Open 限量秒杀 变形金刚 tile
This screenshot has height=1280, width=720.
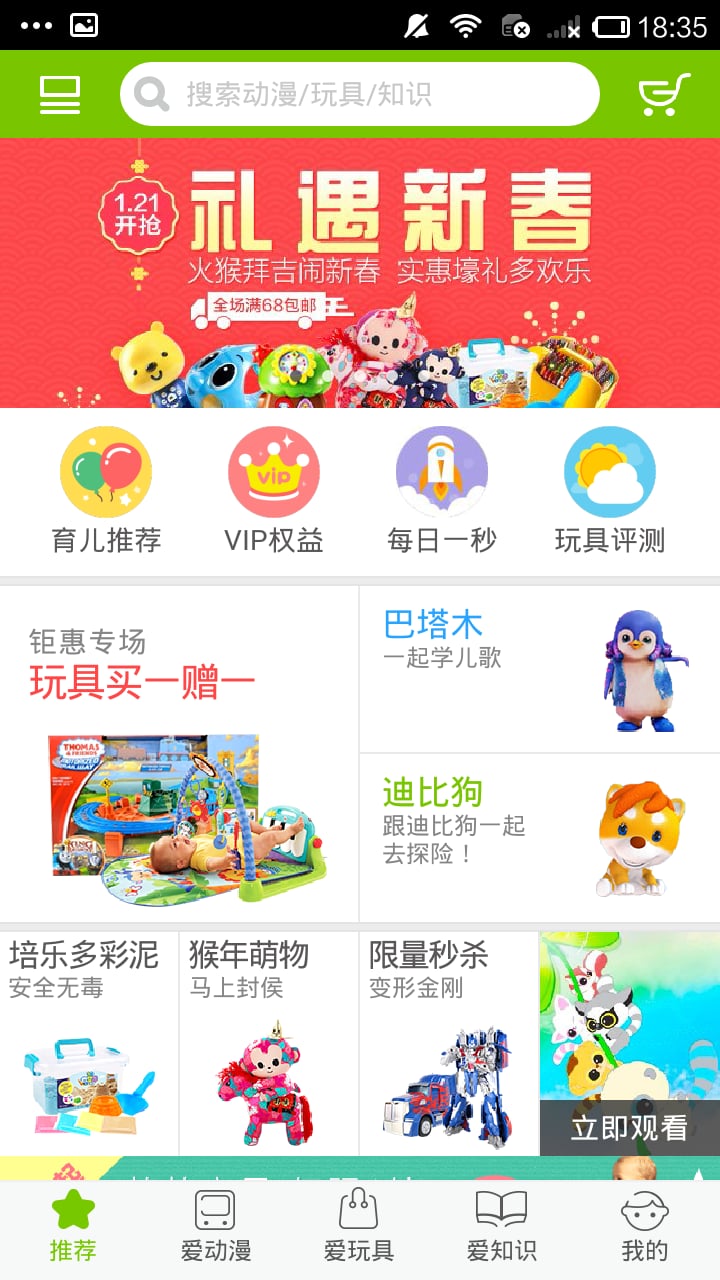click(449, 1042)
